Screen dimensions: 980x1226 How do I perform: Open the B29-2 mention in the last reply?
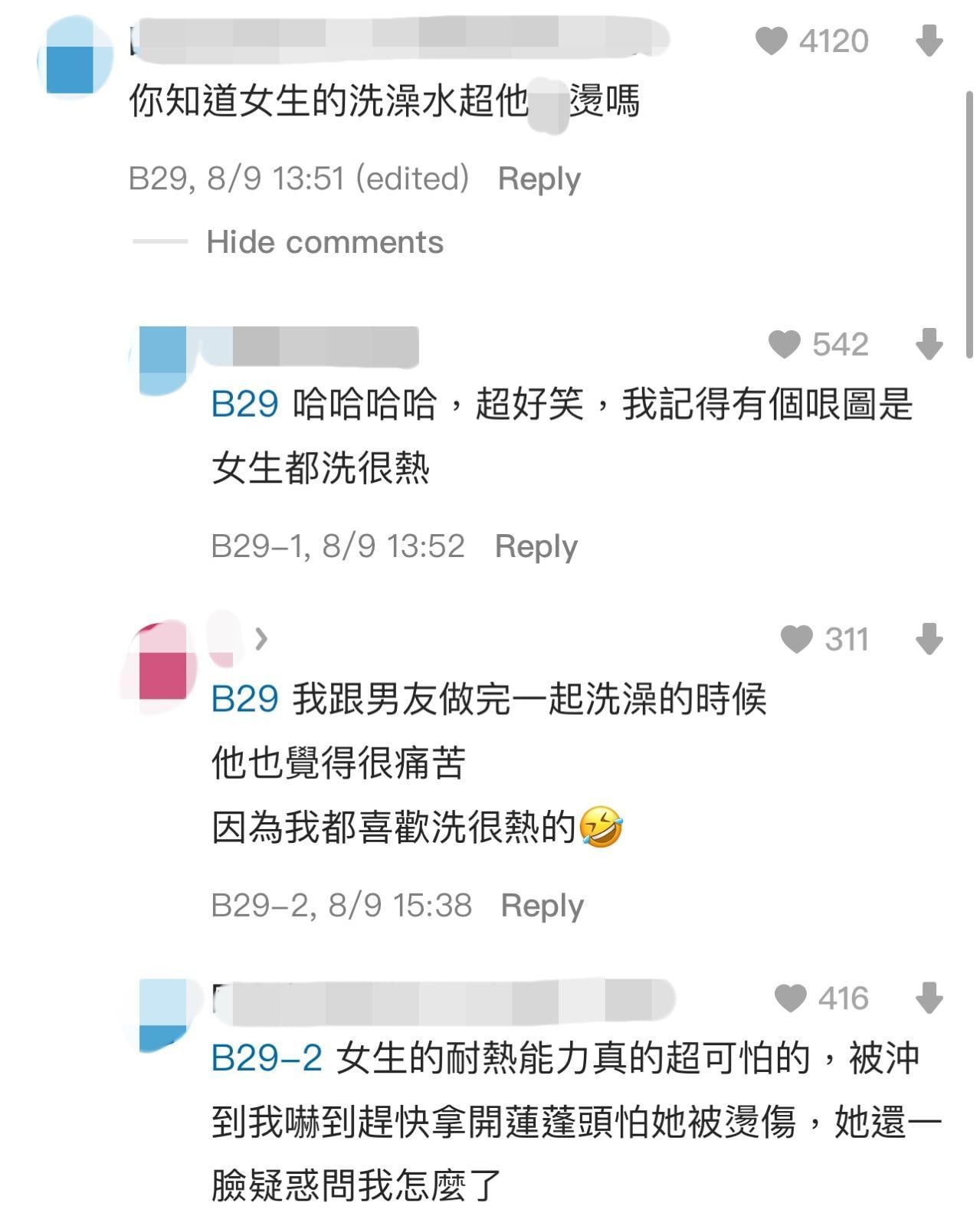point(266,1058)
